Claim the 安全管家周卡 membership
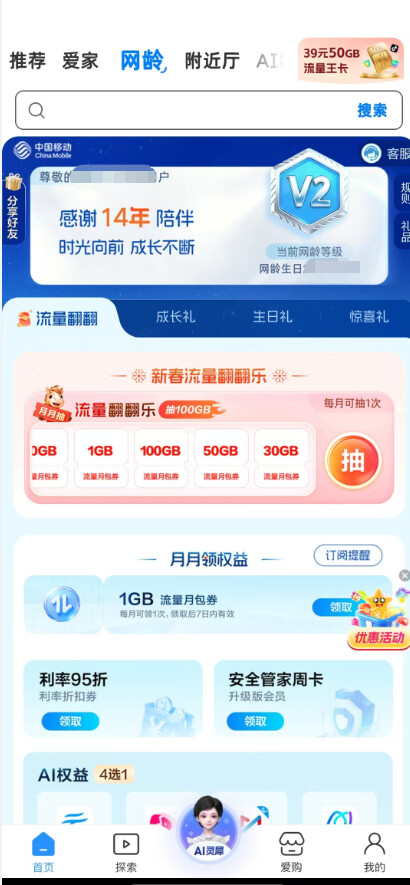Screen dimensions: 410x885 [x=255, y=721]
